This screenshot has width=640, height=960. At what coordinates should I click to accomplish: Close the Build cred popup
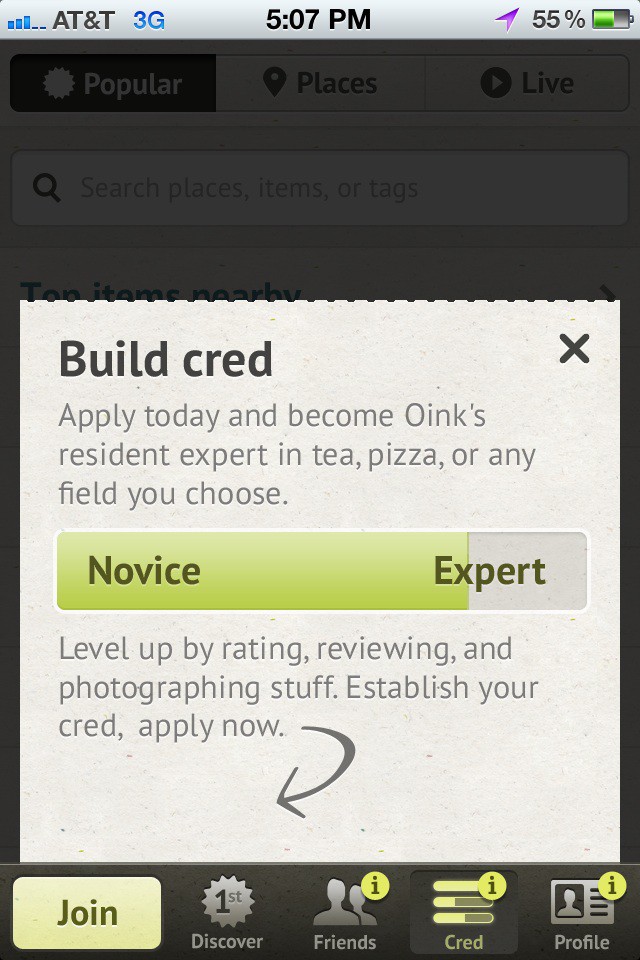(x=574, y=349)
